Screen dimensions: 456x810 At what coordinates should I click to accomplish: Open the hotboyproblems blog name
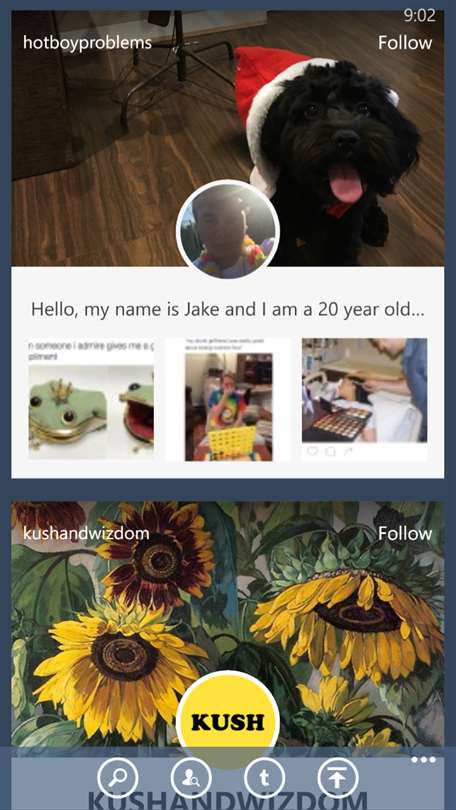click(87, 42)
